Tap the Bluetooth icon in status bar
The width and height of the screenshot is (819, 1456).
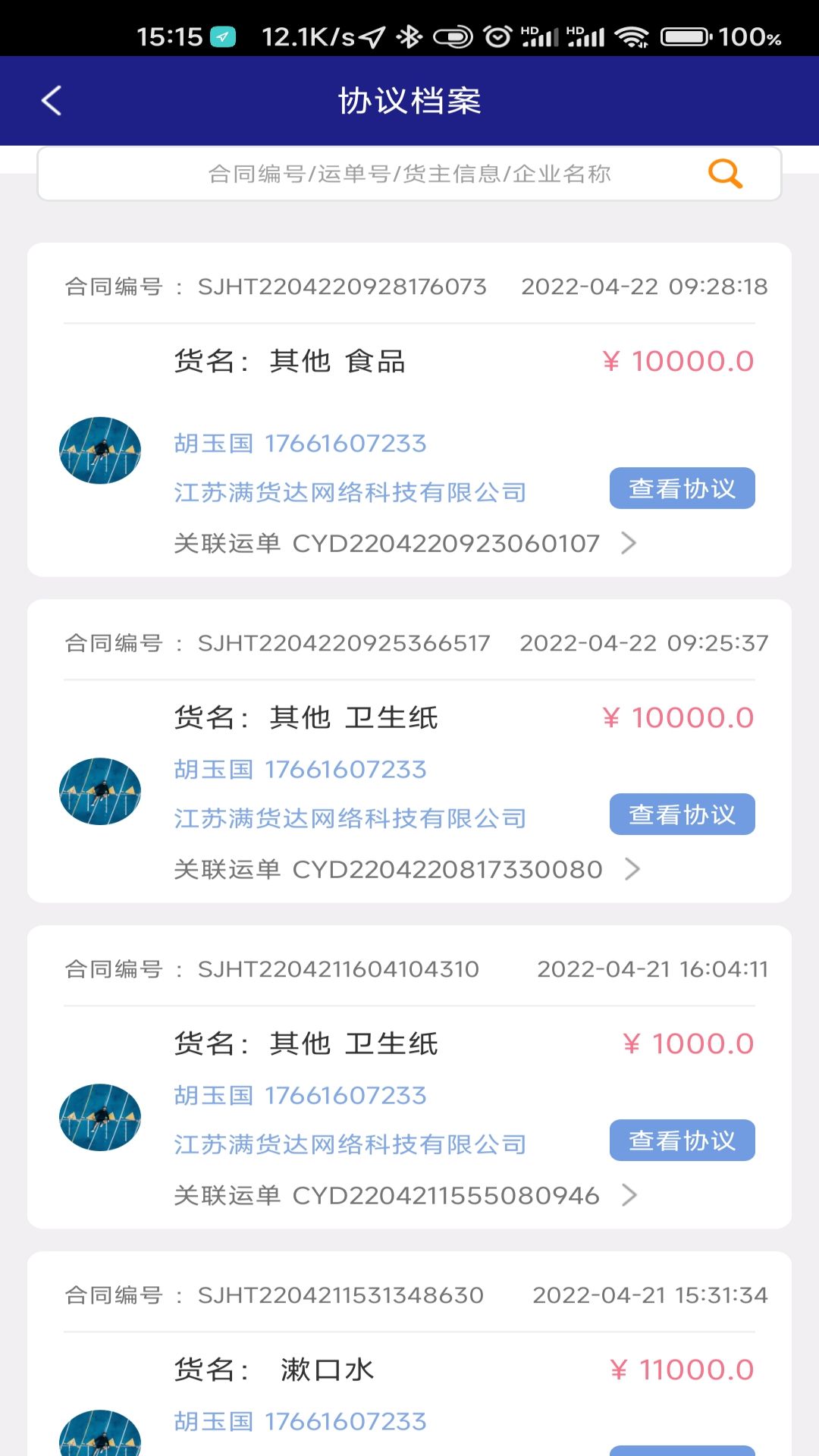(410, 34)
